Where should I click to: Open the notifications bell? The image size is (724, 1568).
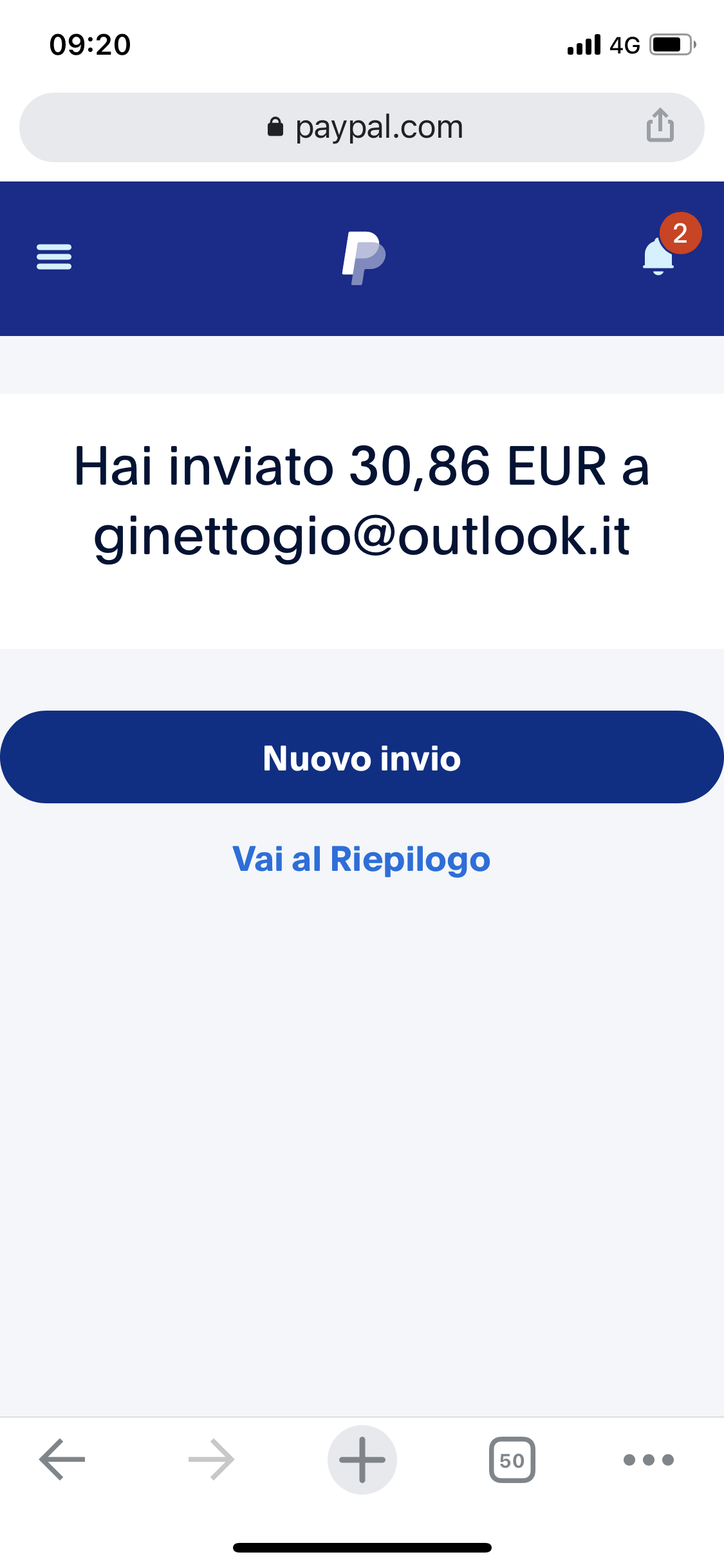tap(659, 256)
